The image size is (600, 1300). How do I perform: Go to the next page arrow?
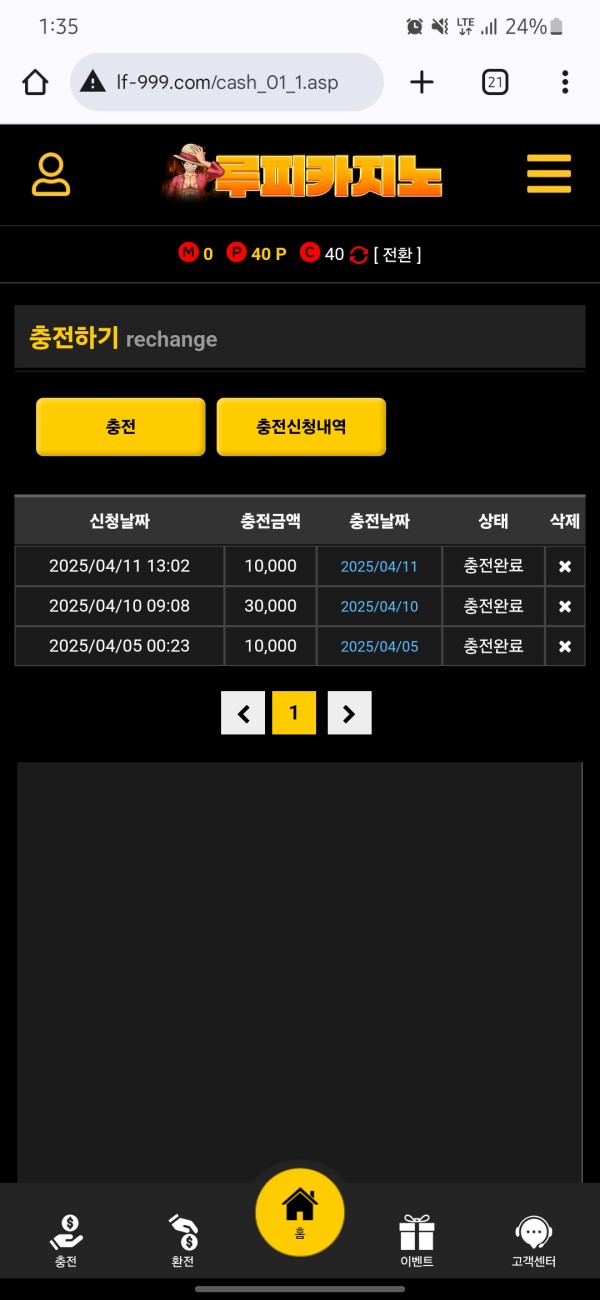tap(349, 713)
